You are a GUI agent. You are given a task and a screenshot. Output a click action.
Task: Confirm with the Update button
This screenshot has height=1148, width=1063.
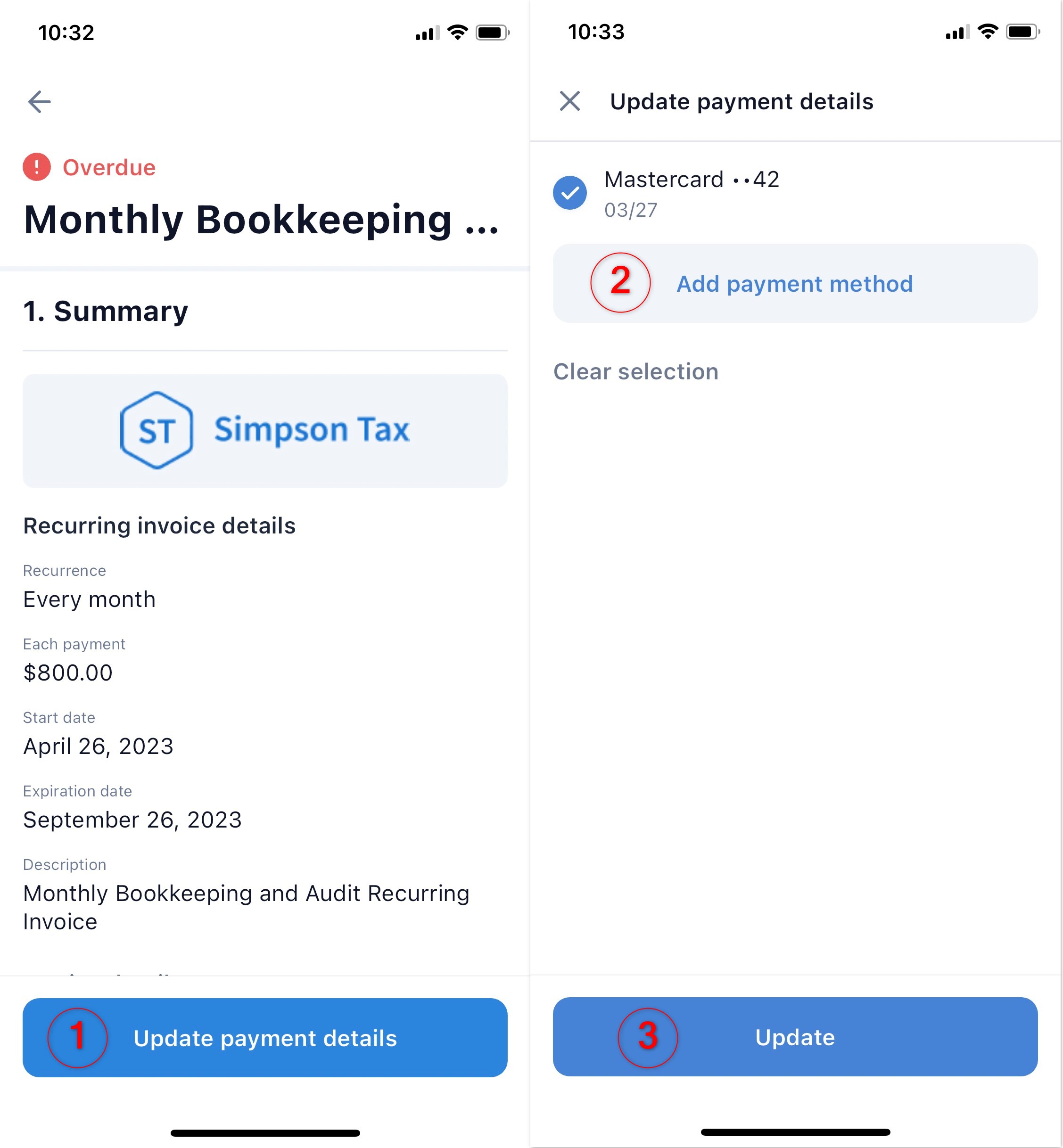click(795, 1036)
